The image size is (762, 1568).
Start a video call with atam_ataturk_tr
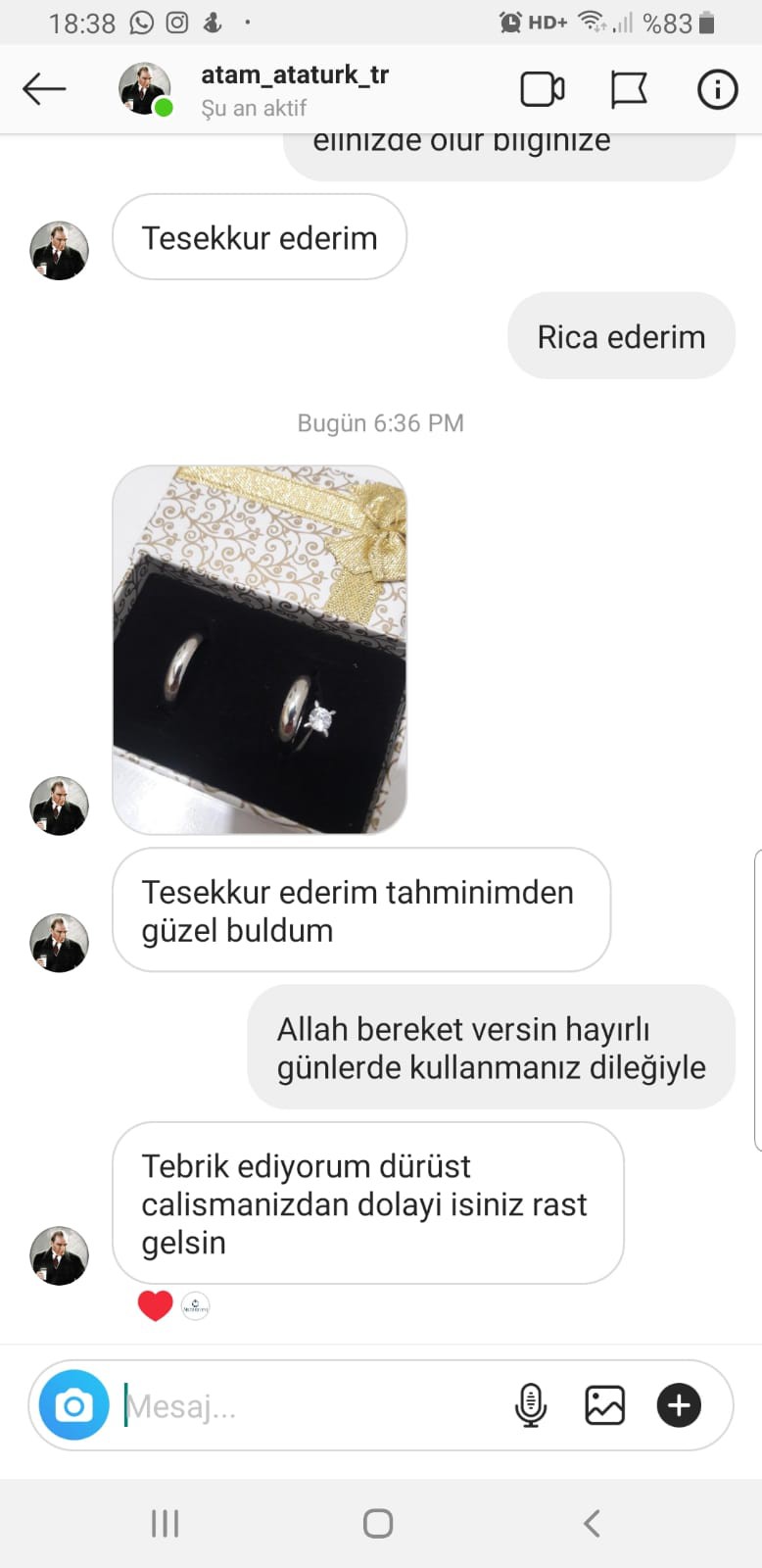[x=542, y=89]
